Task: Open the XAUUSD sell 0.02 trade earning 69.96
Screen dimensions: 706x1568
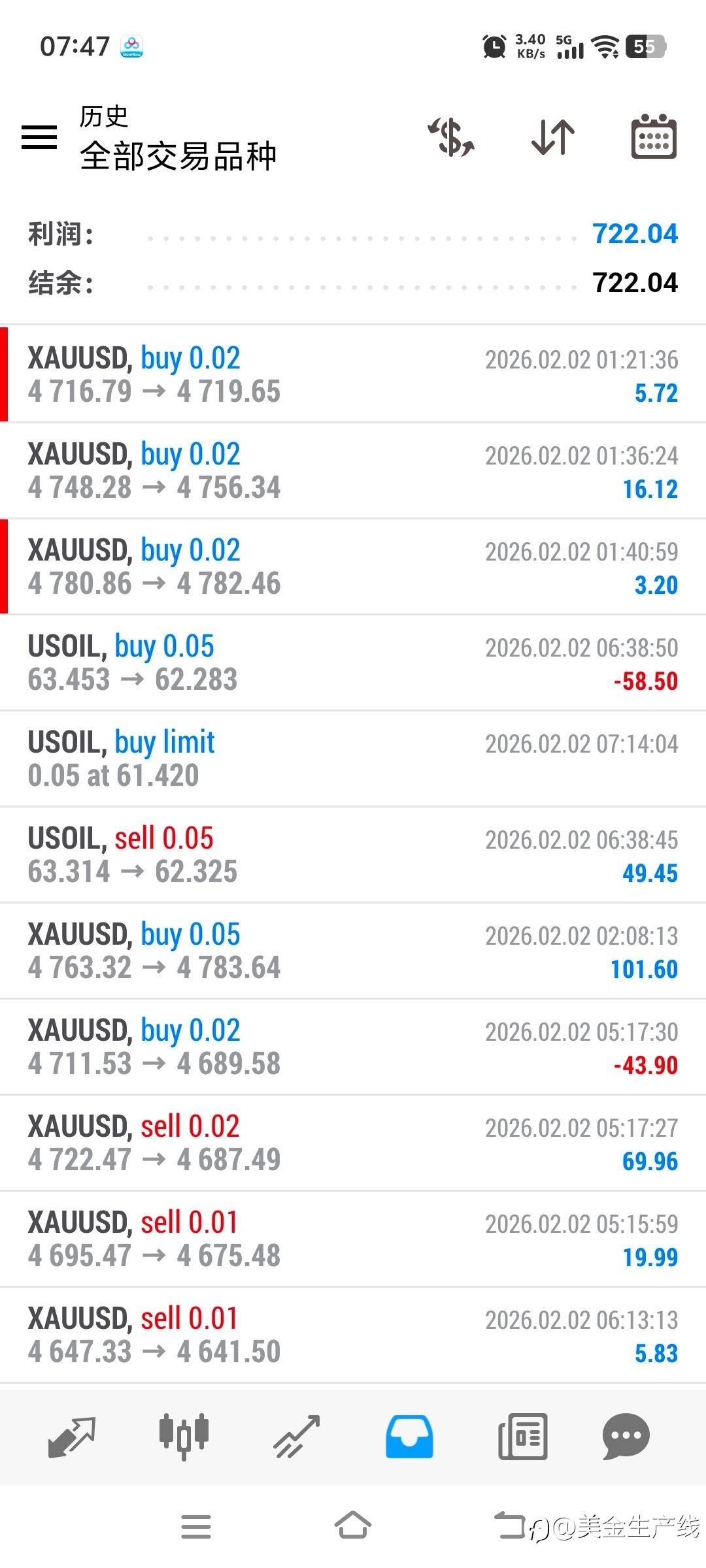Action: pos(353,1143)
